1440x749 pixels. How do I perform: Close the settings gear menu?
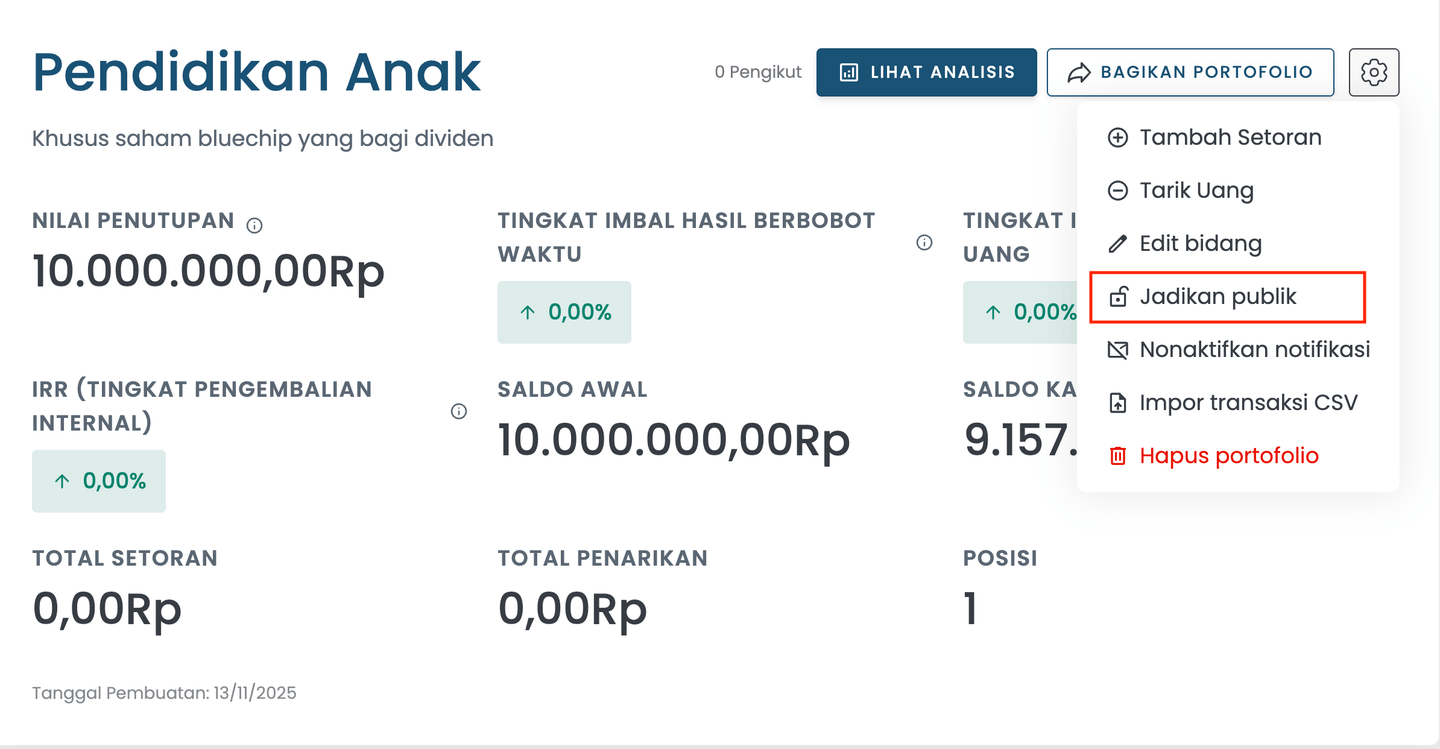[1374, 72]
